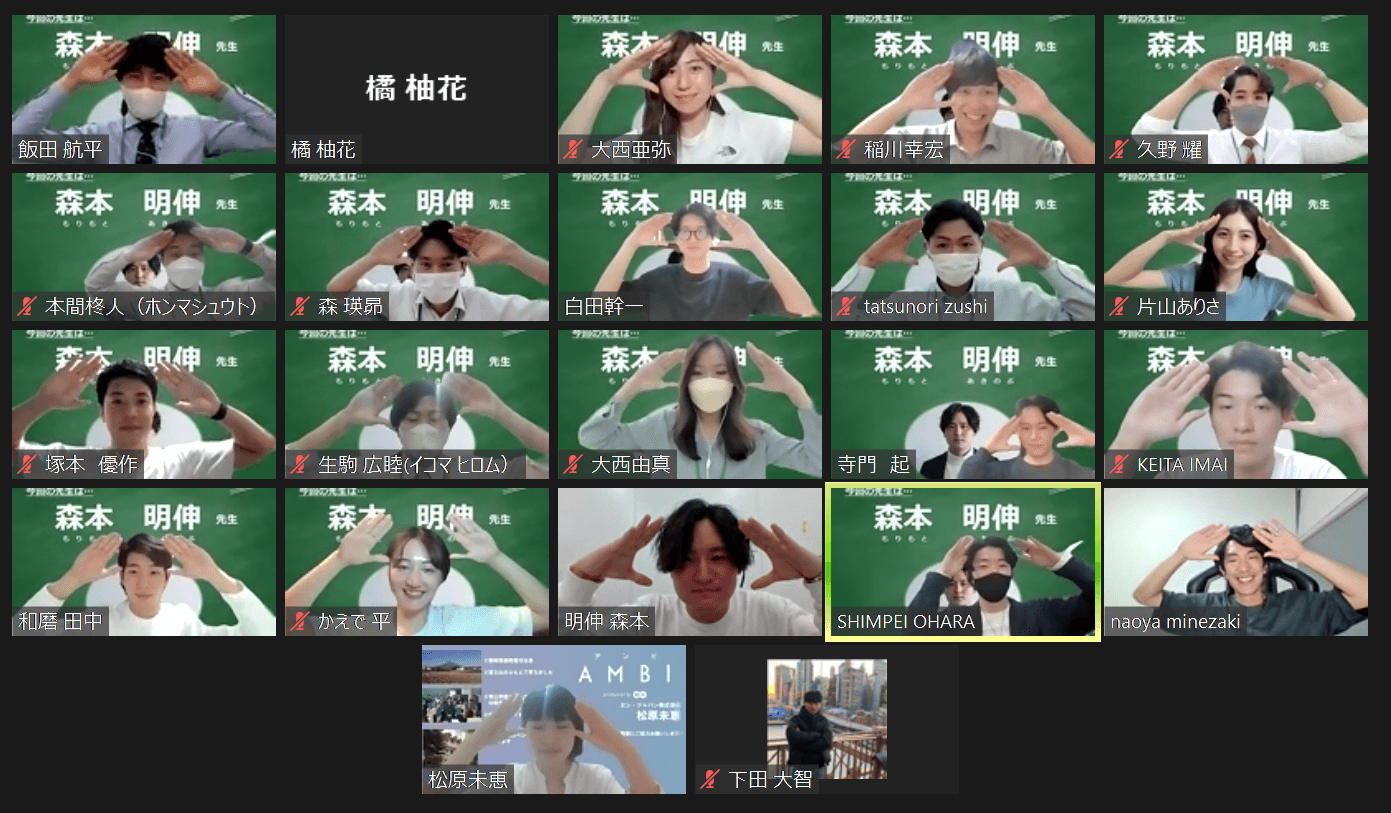The width and height of the screenshot is (1391, 813).
Task: Tap the 寺門 起 video tile
Action: [x=962, y=404]
